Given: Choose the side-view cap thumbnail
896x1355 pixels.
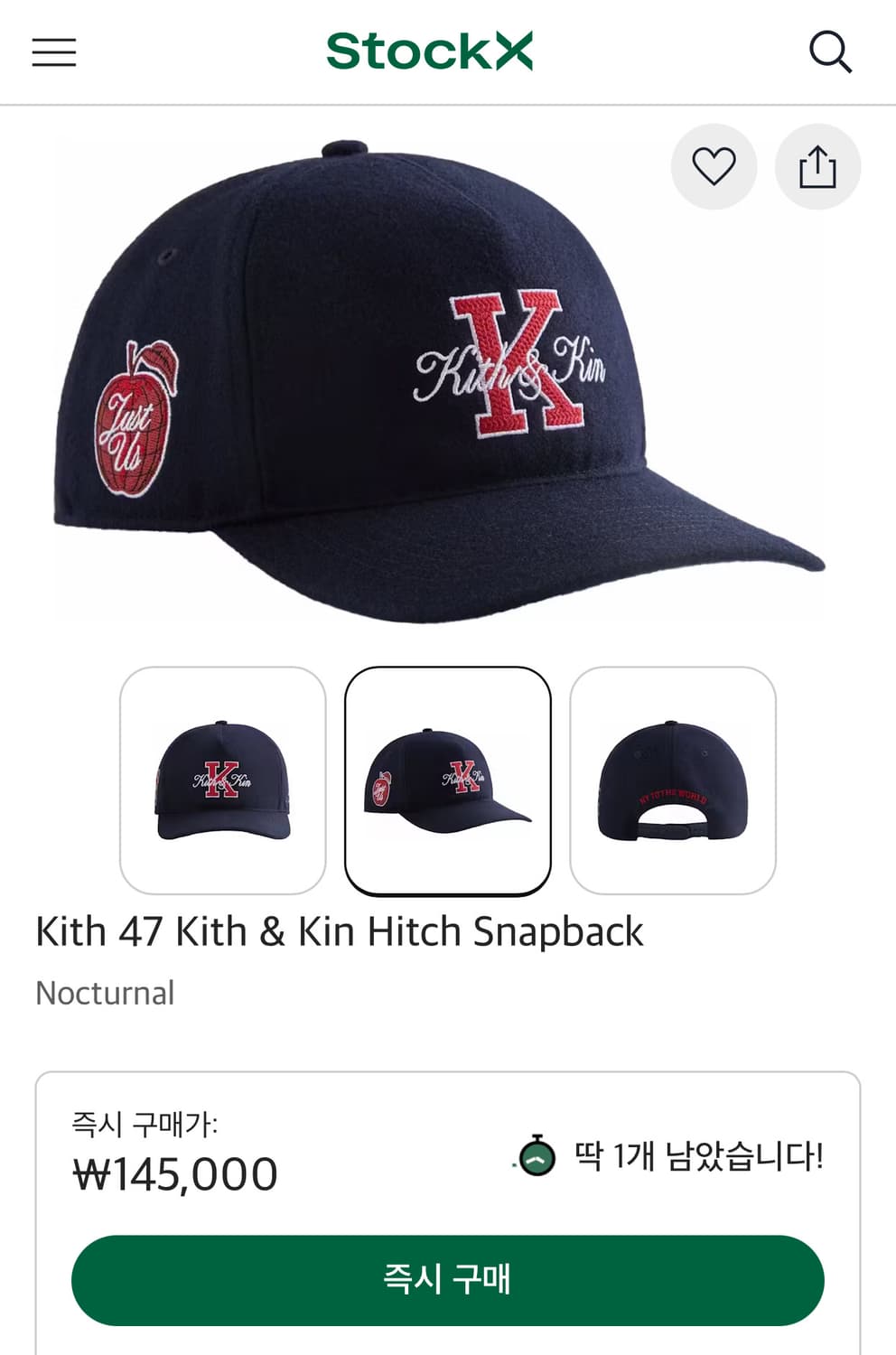Looking at the screenshot, I should click(448, 780).
